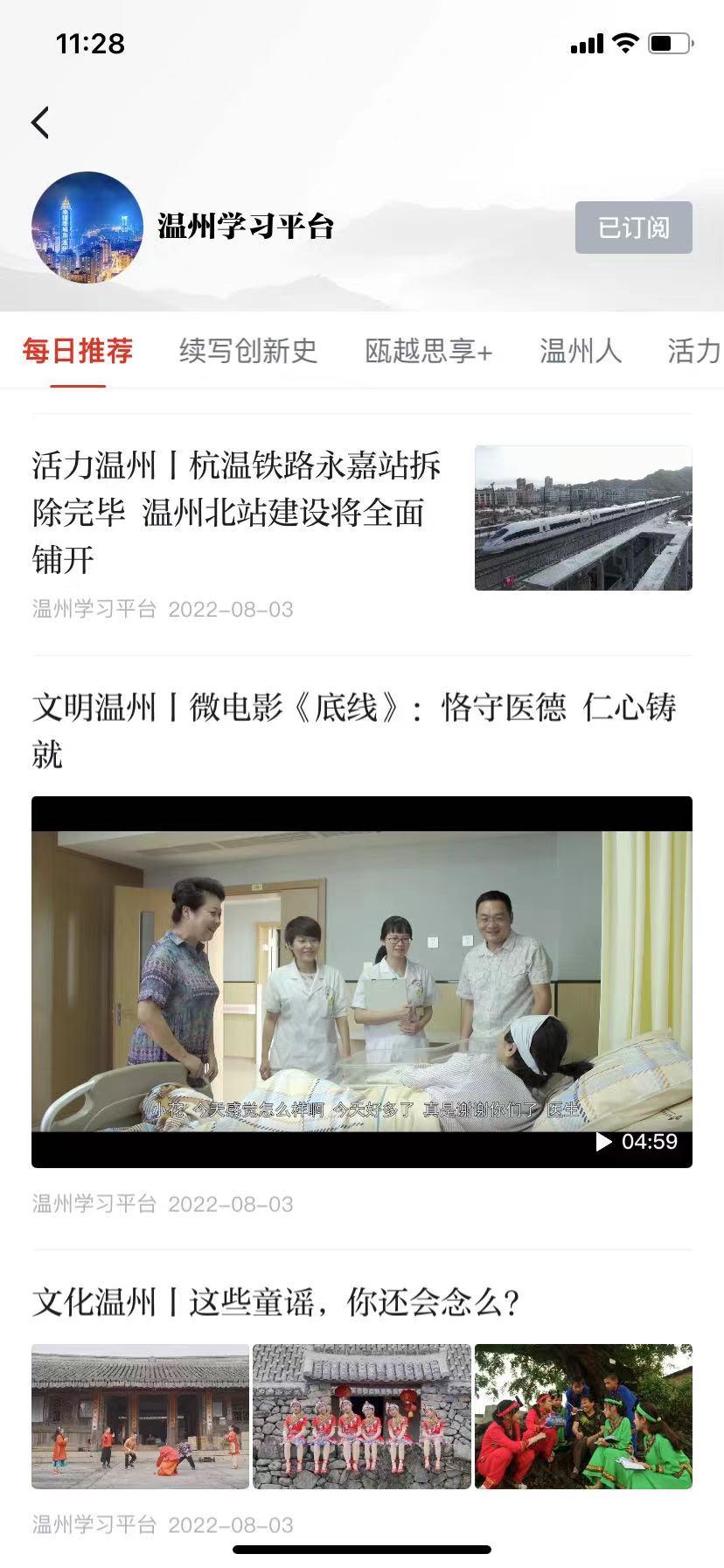The height and width of the screenshot is (1568, 724).
Task: Open the 杭温铁路永嘉站拆除完毕 article
Action: 236,512
